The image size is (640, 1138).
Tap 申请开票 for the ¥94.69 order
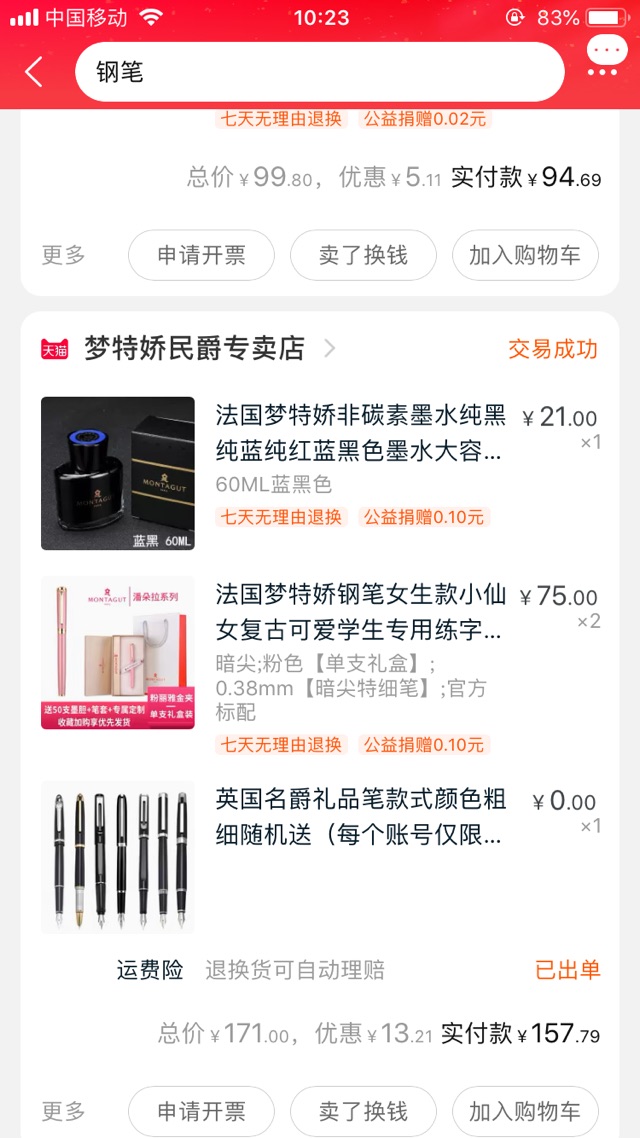[202, 255]
